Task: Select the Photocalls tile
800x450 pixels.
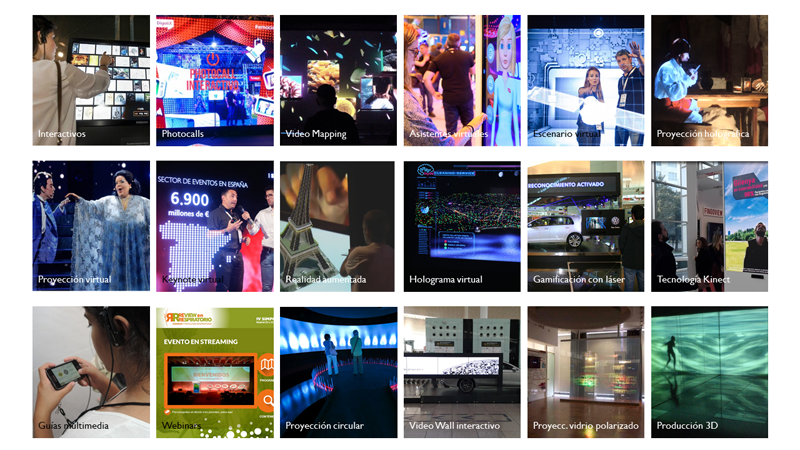Action: click(x=214, y=80)
